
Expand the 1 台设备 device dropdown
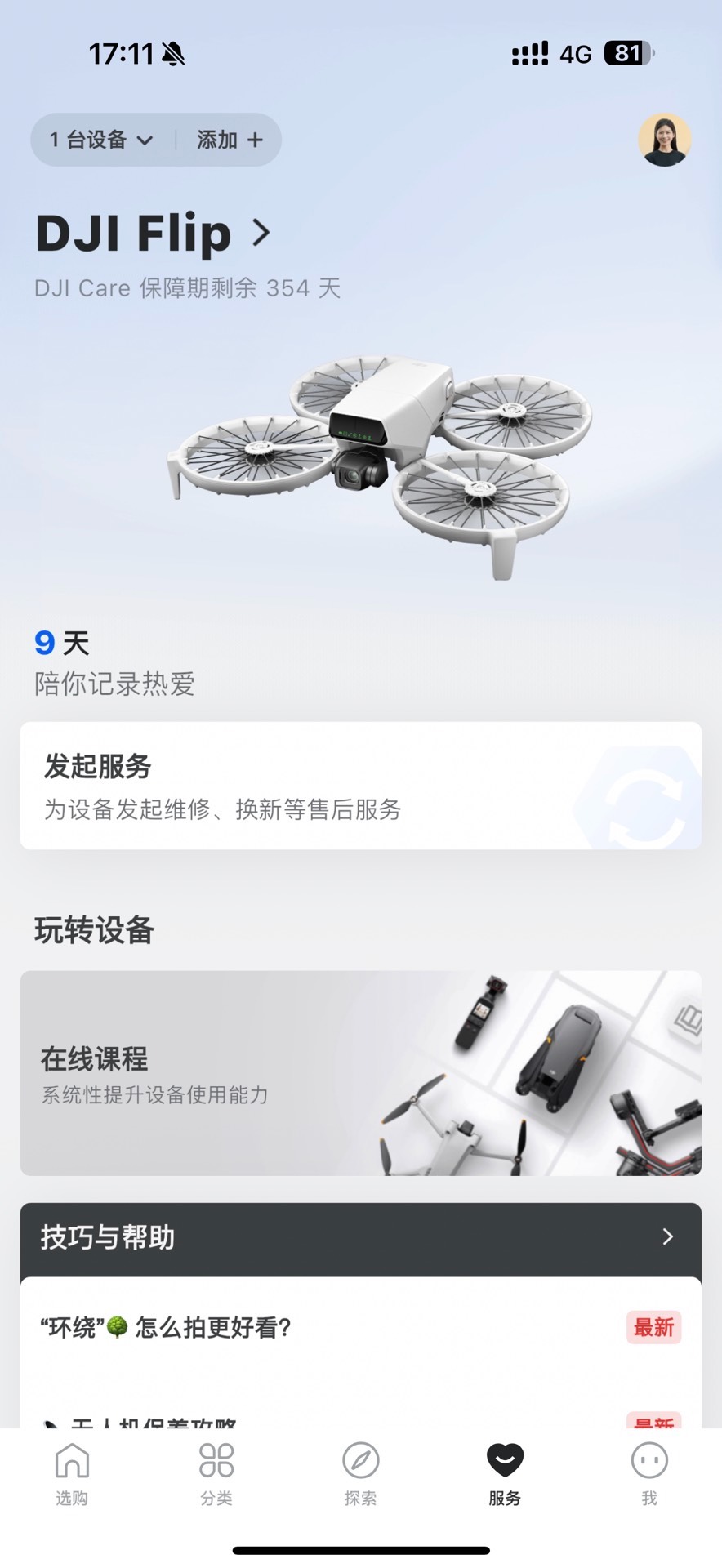point(101,140)
